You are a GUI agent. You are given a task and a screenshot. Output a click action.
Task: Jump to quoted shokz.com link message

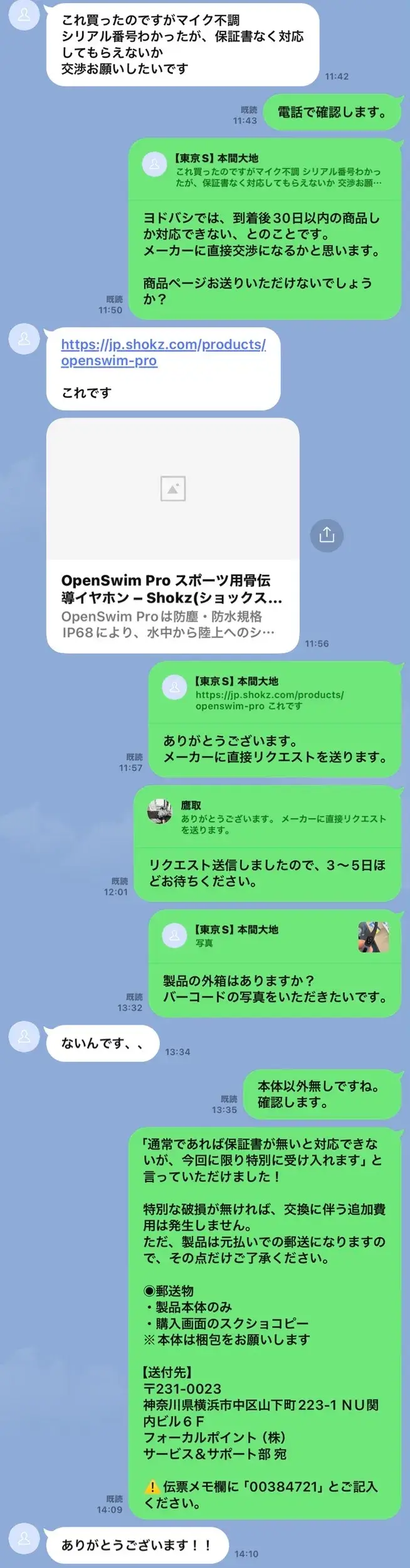[275, 694]
